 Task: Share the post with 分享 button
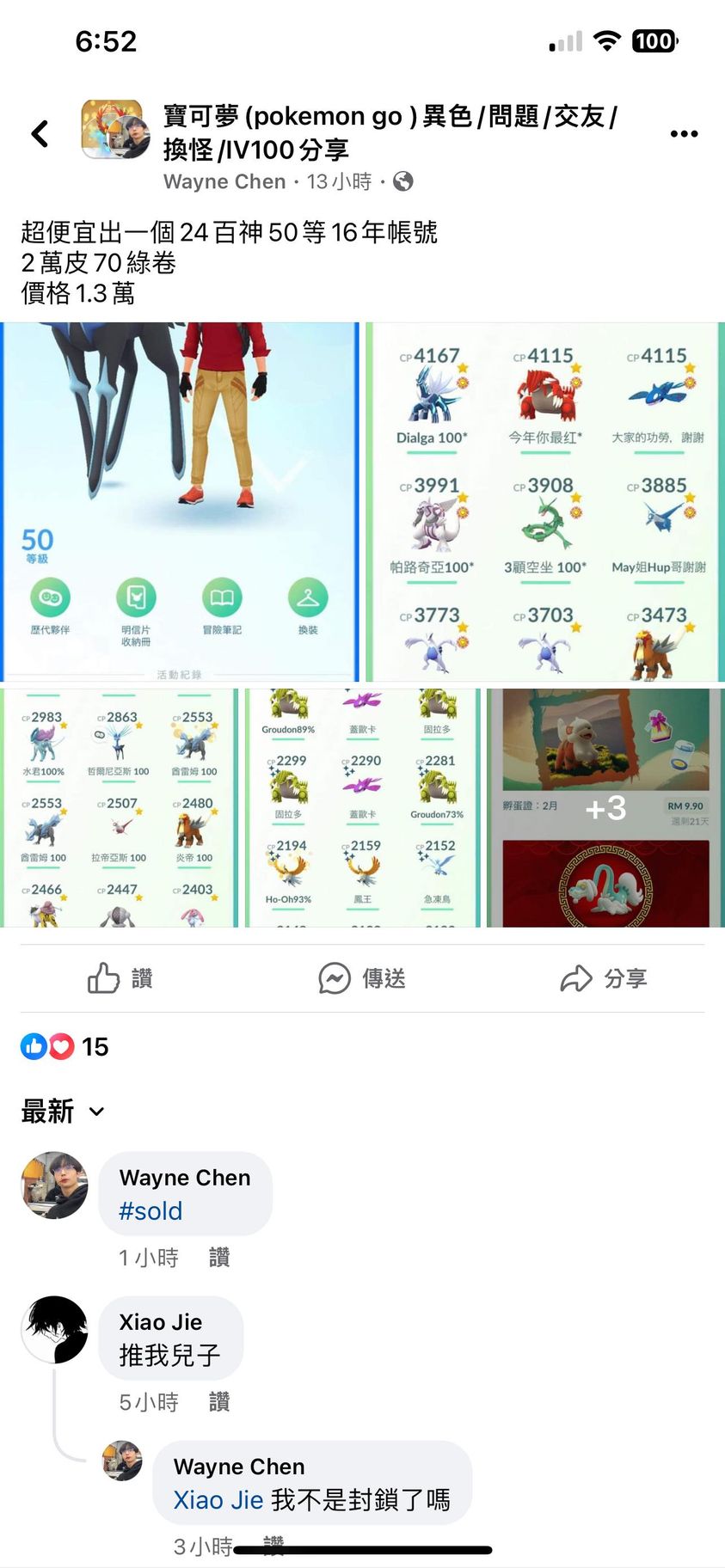[x=604, y=978]
